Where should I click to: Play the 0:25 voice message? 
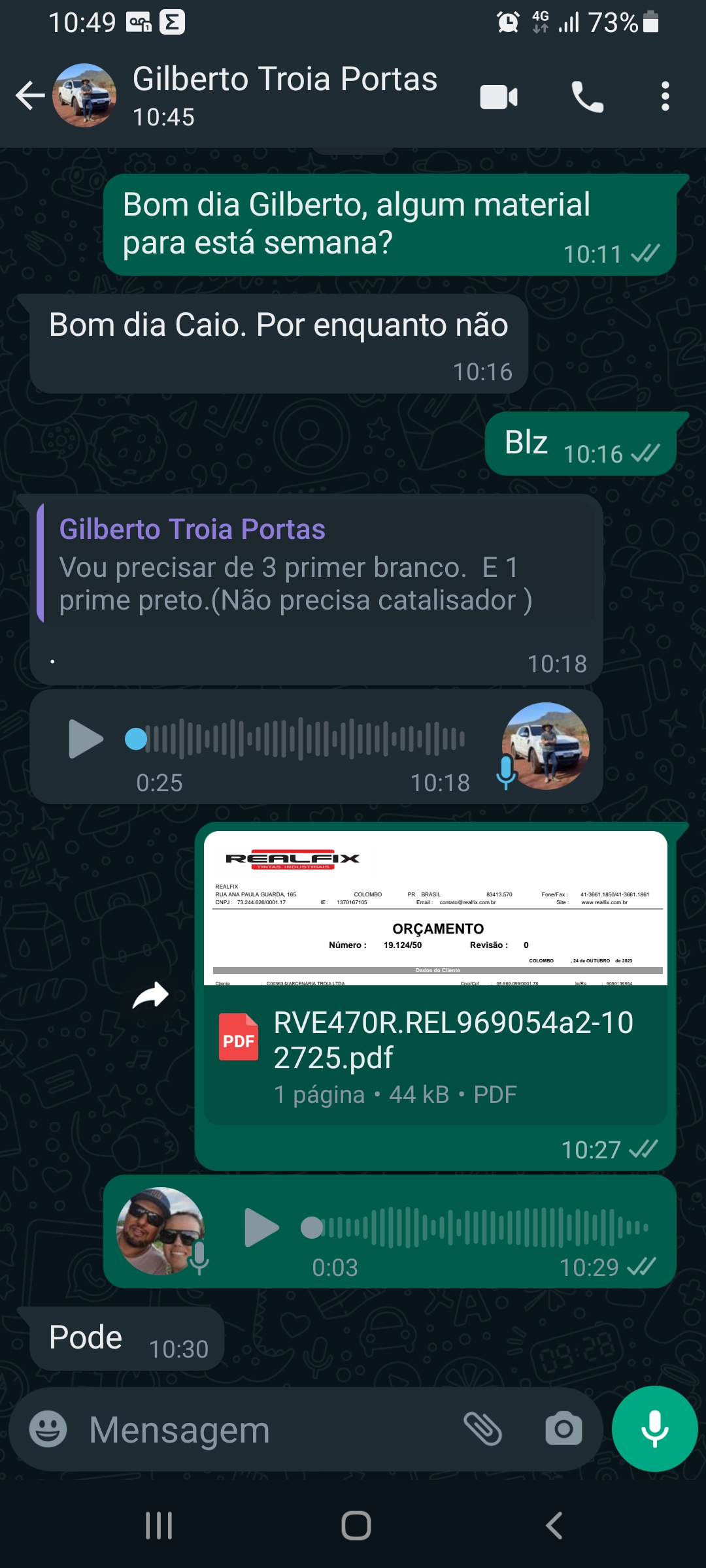[x=86, y=739]
